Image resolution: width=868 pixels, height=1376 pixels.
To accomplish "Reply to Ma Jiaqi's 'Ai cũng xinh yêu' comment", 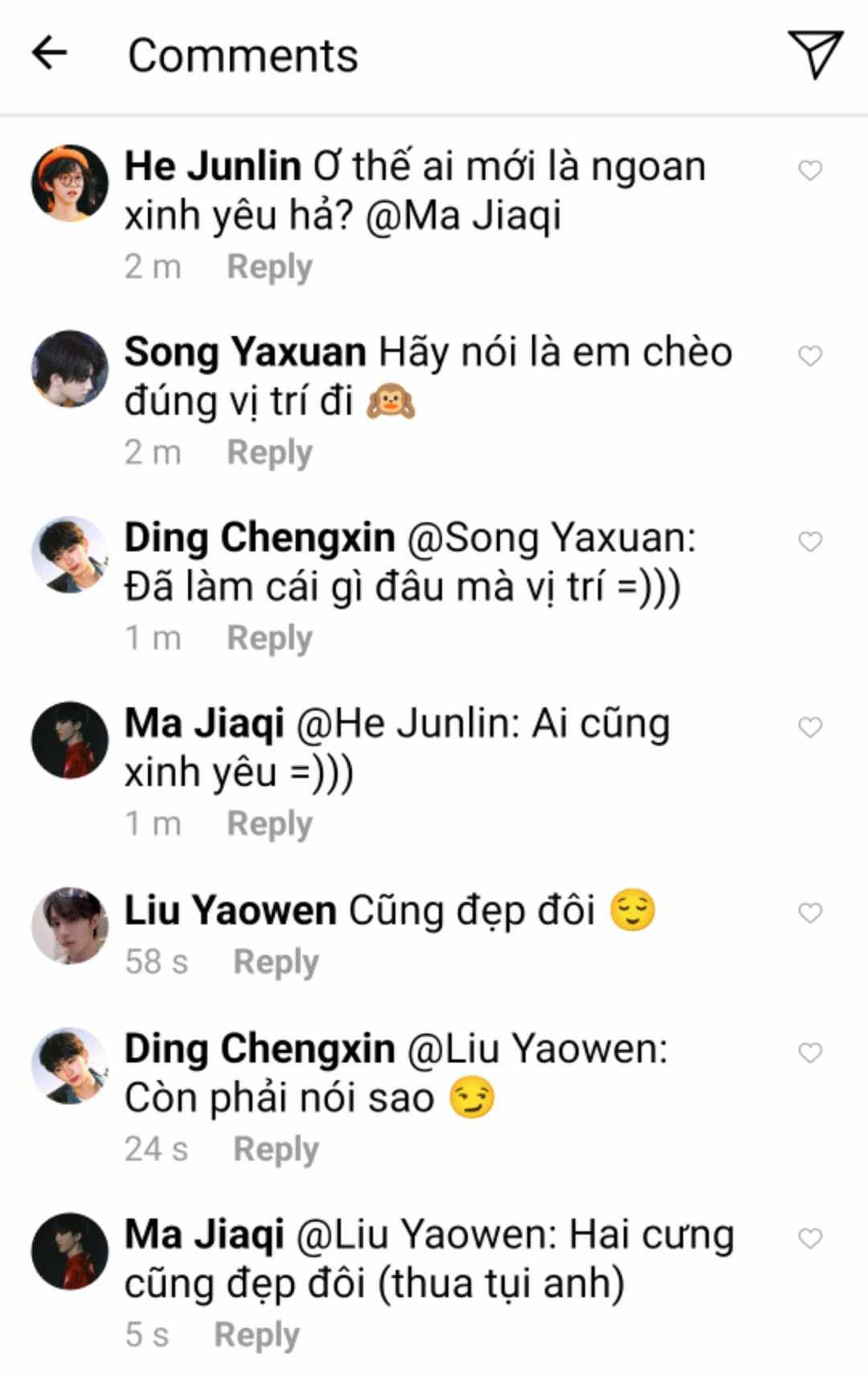I will [269, 824].
